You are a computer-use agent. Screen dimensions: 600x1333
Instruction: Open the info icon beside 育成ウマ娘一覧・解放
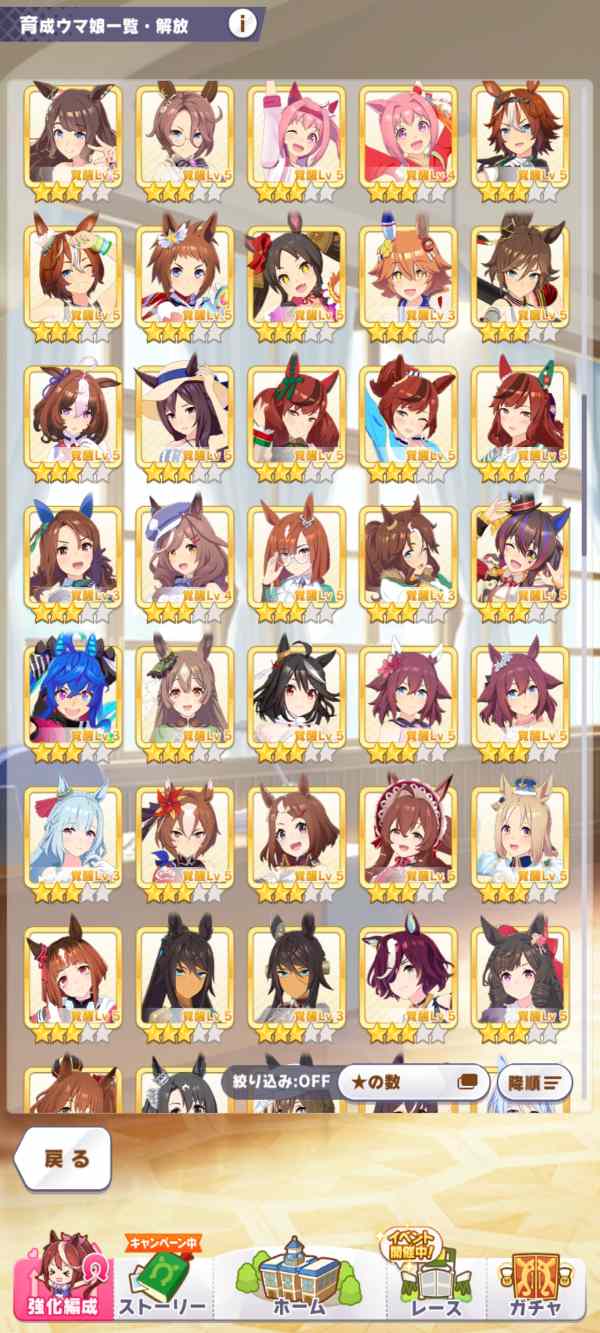(241, 24)
